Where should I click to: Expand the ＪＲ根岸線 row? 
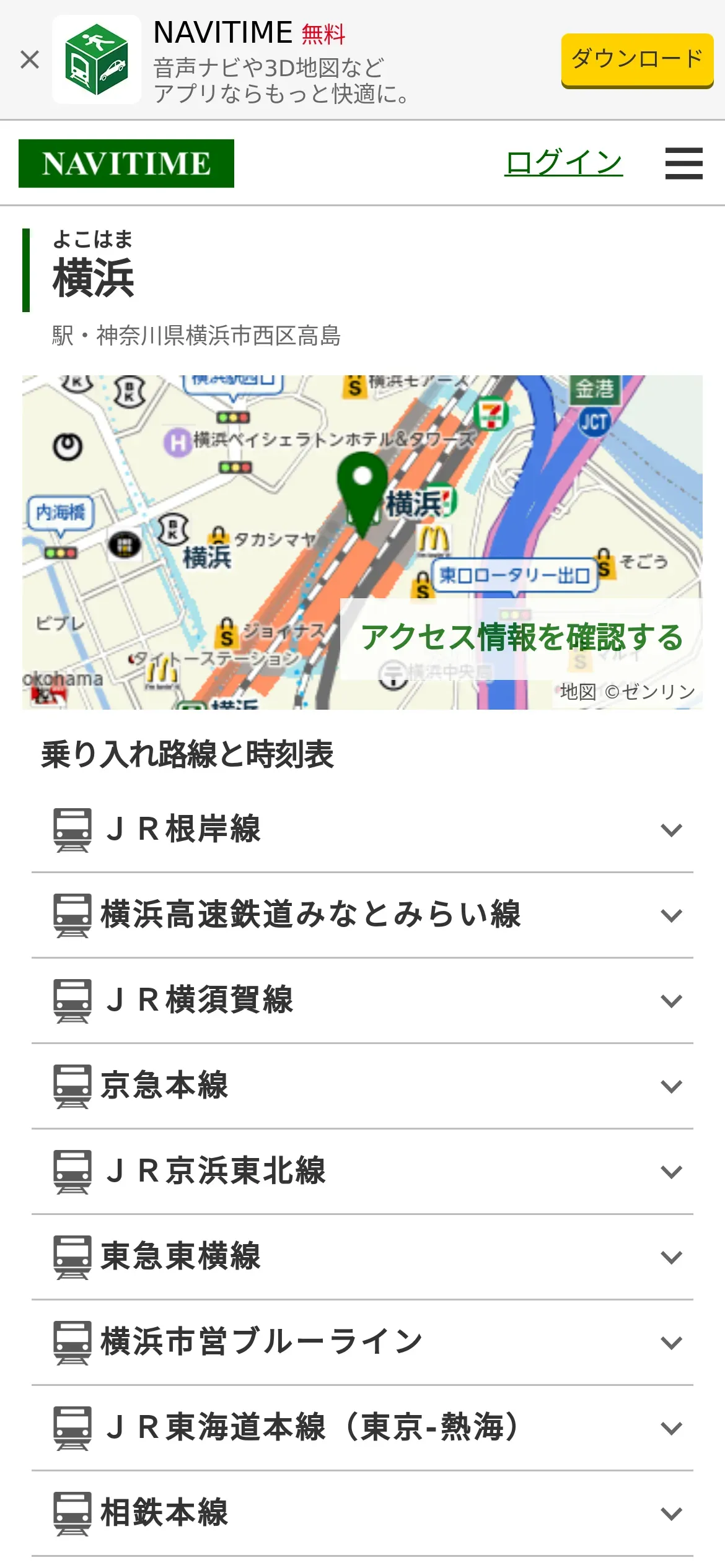coord(362,830)
